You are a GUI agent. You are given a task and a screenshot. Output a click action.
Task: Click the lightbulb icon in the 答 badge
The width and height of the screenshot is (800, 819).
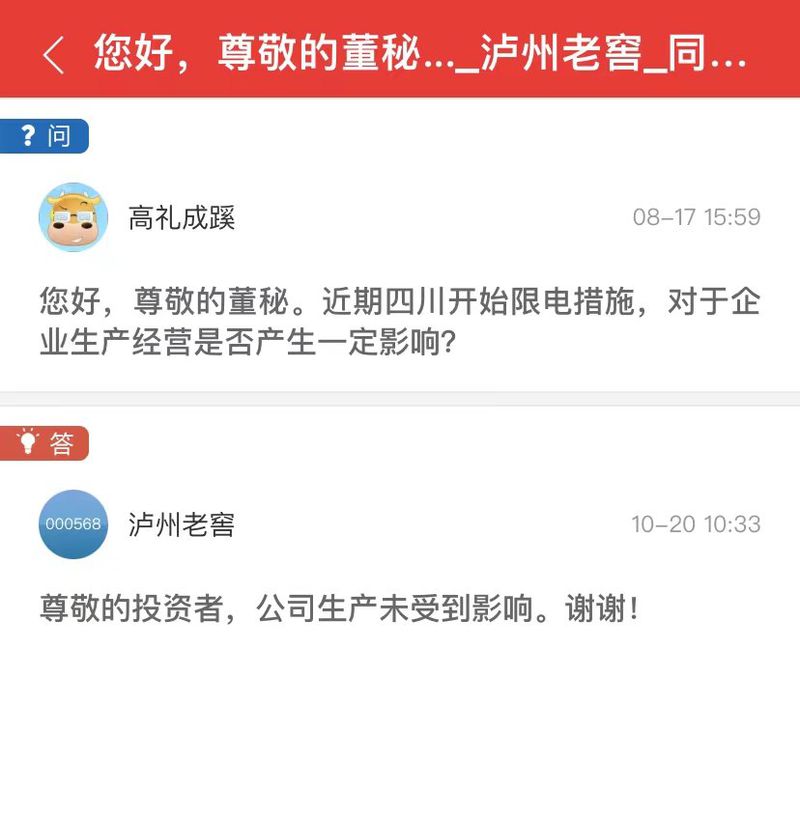click(27, 442)
